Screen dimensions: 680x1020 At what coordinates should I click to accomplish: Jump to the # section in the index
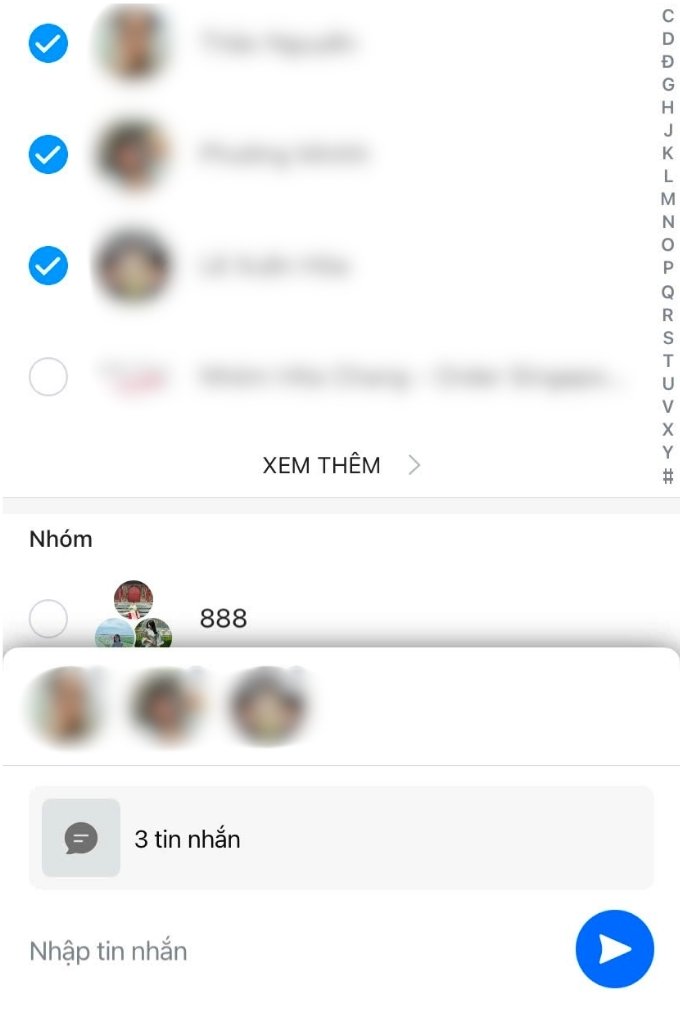pyautogui.click(x=668, y=477)
